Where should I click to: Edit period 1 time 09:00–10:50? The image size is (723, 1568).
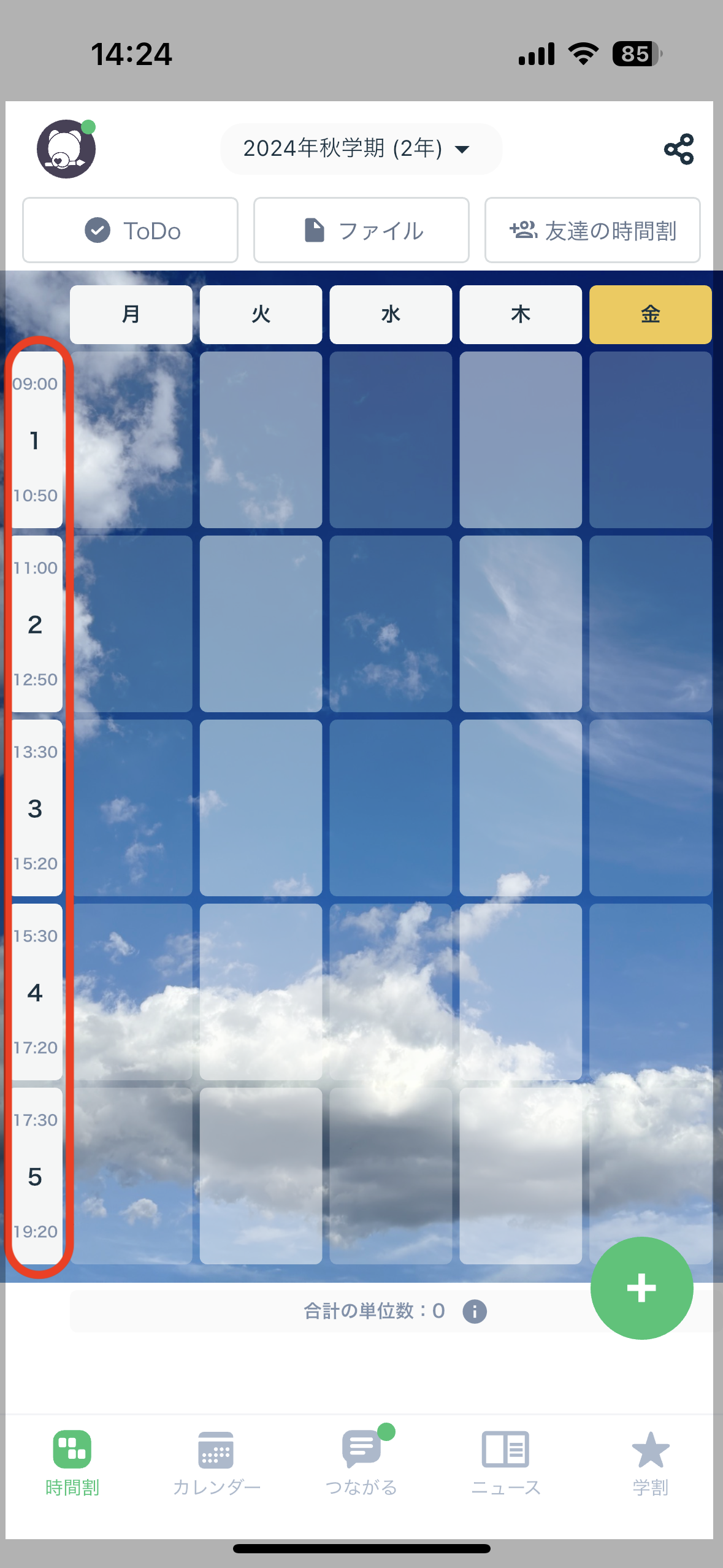pyautogui.click(x=36, y=440)
